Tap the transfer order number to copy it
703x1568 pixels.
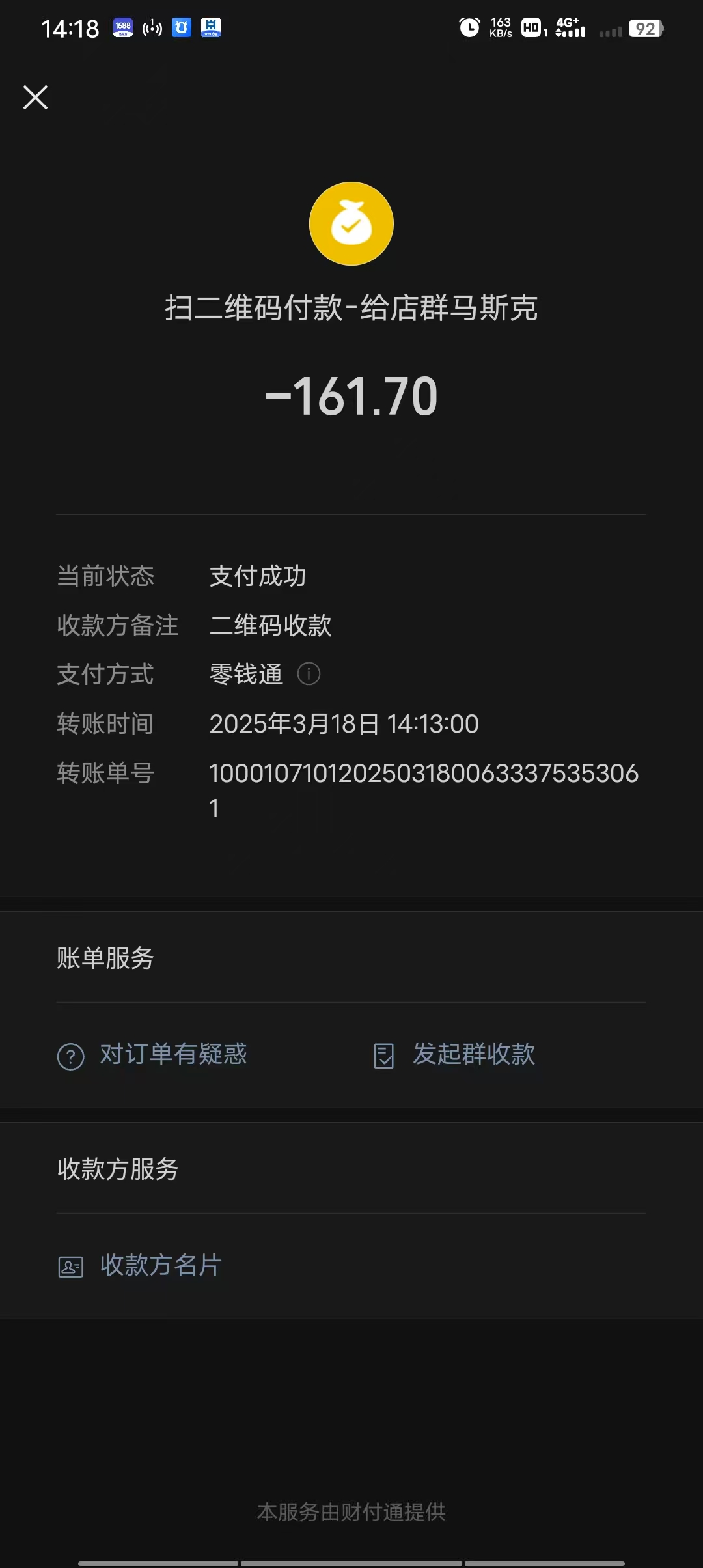click(x=424, y=775)
